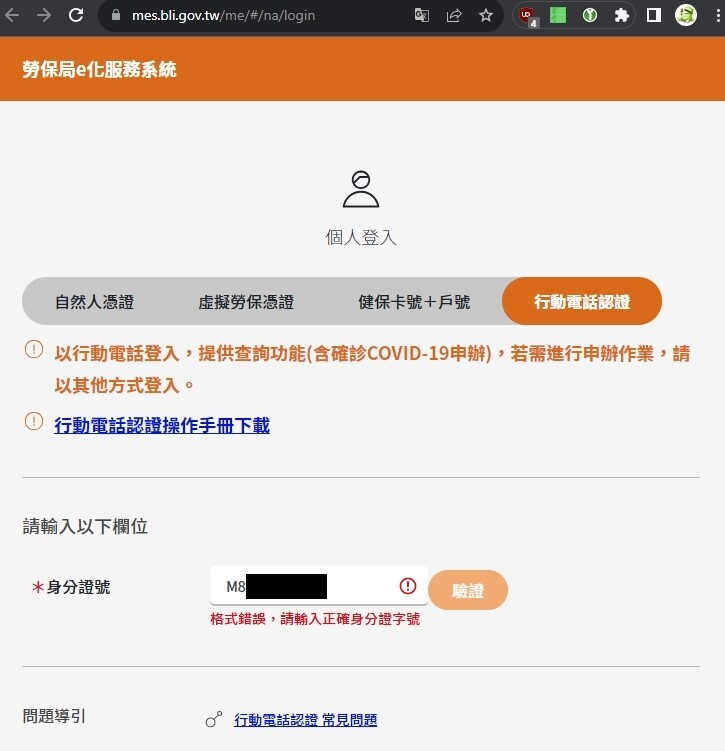Switch to the 自然人憑證 login tab
Image resolution: width=725 pixels, height=751 pixels.
click(x=94, y=301)
